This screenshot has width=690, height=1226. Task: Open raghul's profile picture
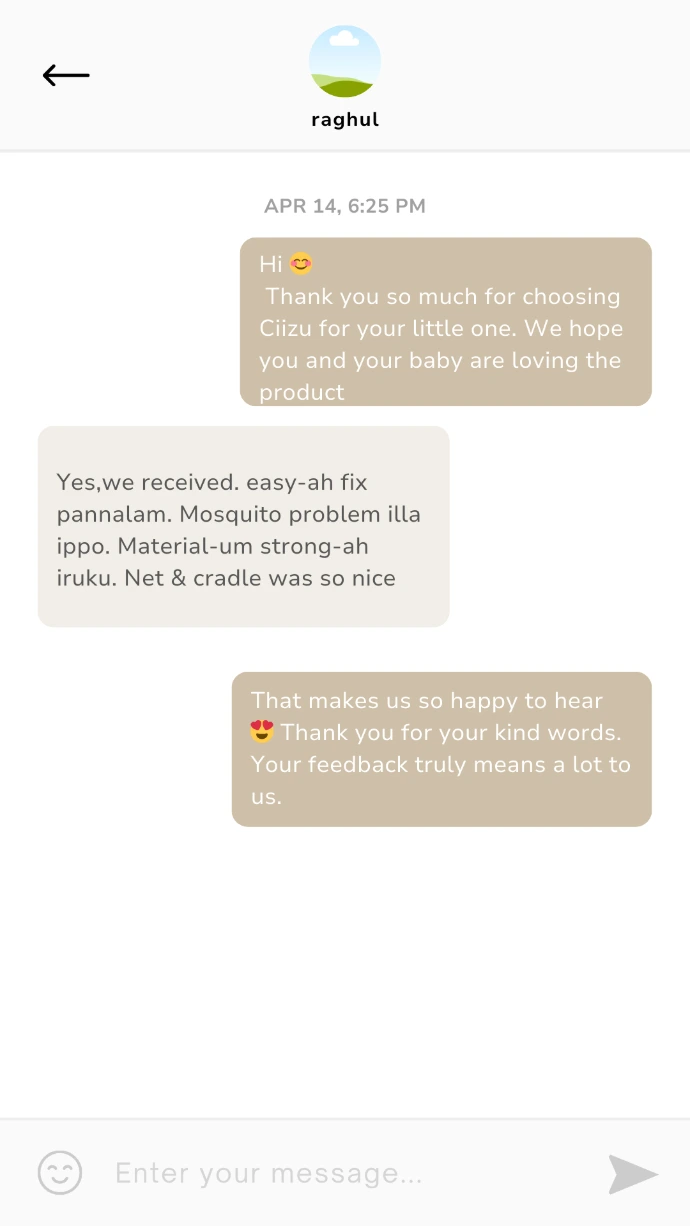point(345,62)
